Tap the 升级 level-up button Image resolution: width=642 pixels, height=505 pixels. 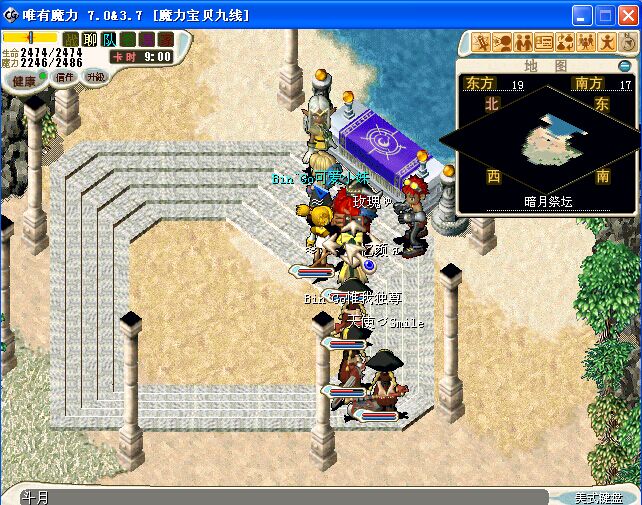(x=96, y=77)
